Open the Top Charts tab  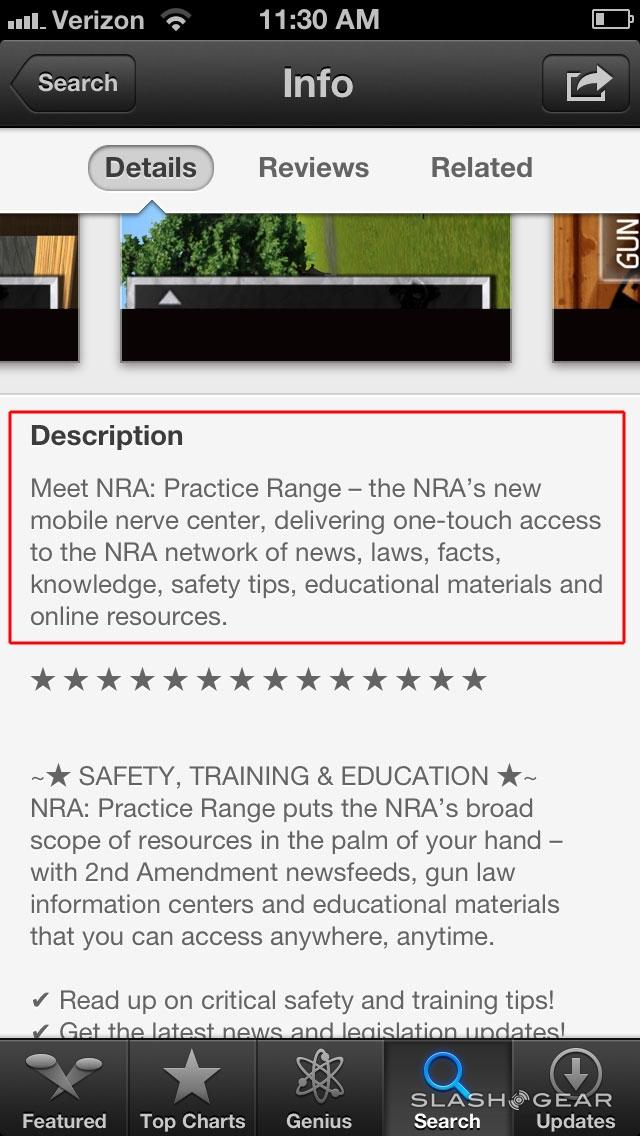point(192,1088)
